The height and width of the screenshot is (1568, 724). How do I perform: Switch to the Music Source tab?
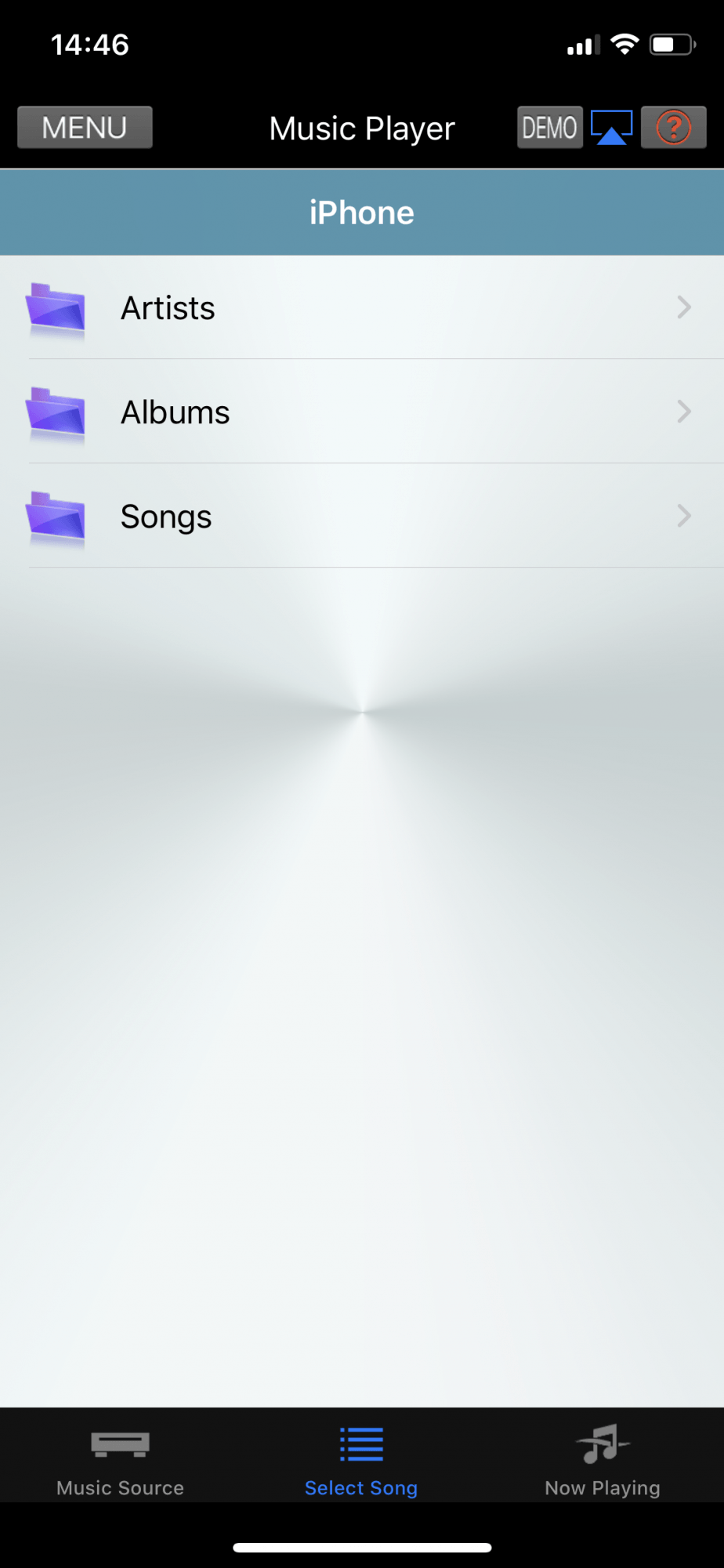click(120, 1460)
